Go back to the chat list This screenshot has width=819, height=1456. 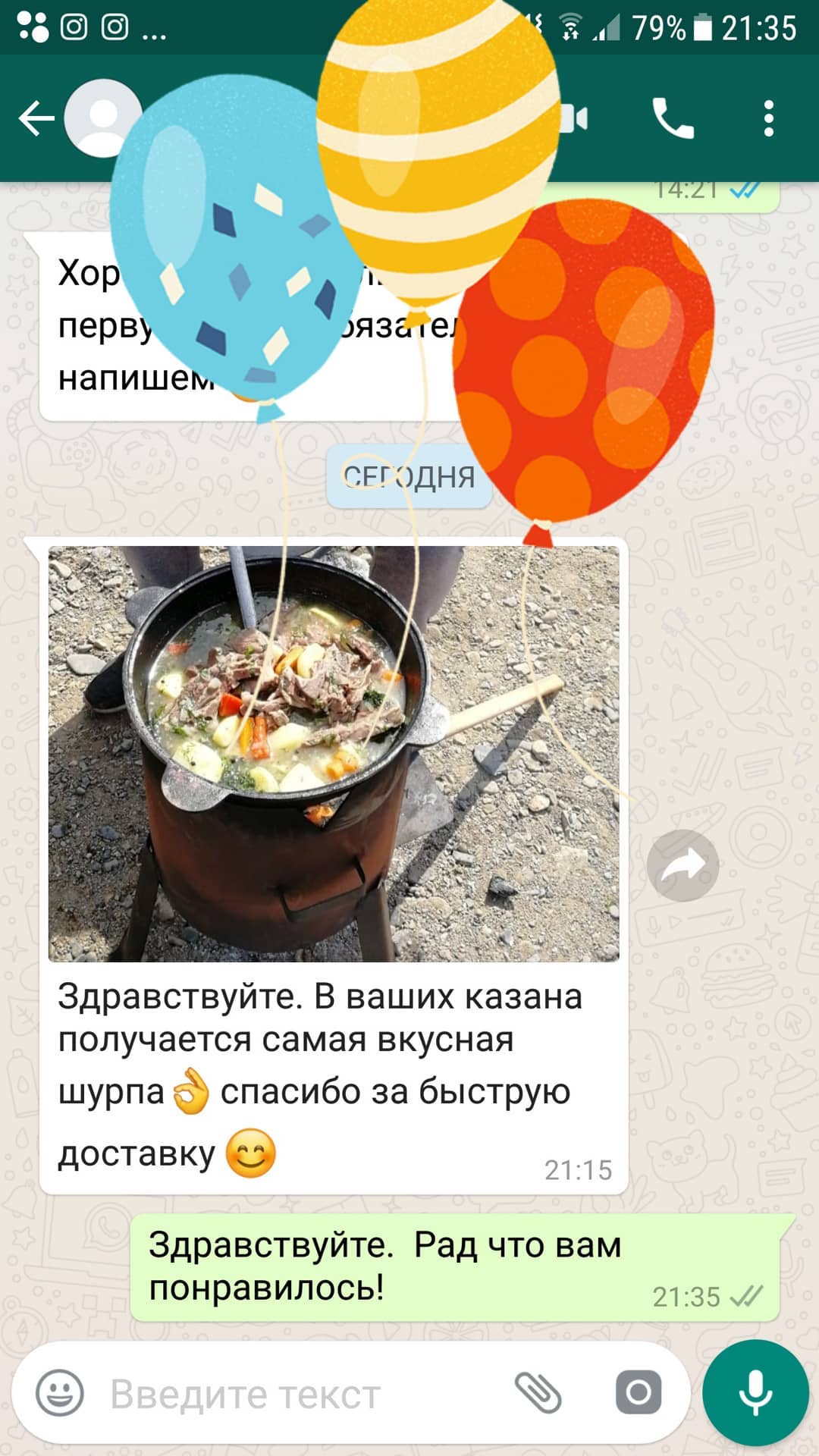point(36,119)
